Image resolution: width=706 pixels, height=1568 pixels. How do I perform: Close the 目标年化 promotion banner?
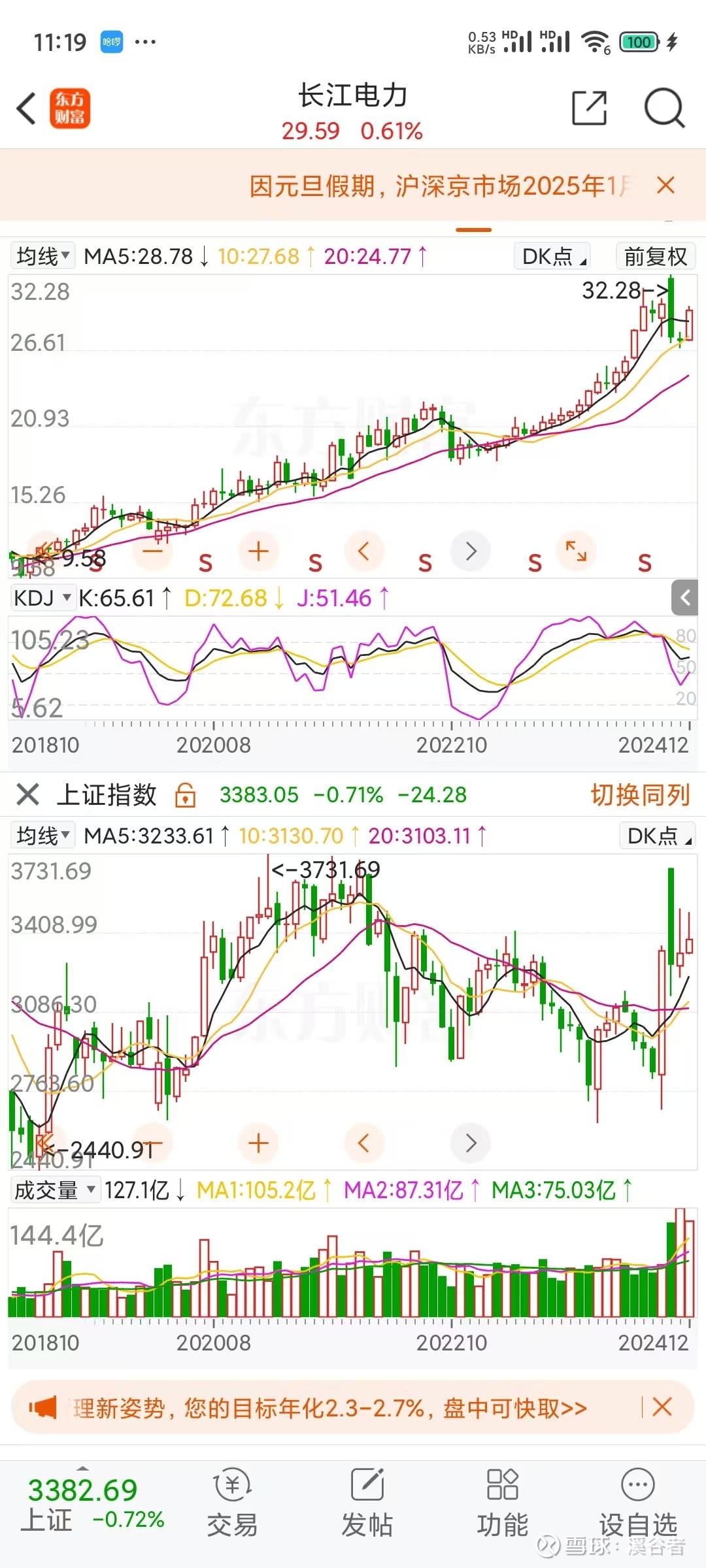662,1407
